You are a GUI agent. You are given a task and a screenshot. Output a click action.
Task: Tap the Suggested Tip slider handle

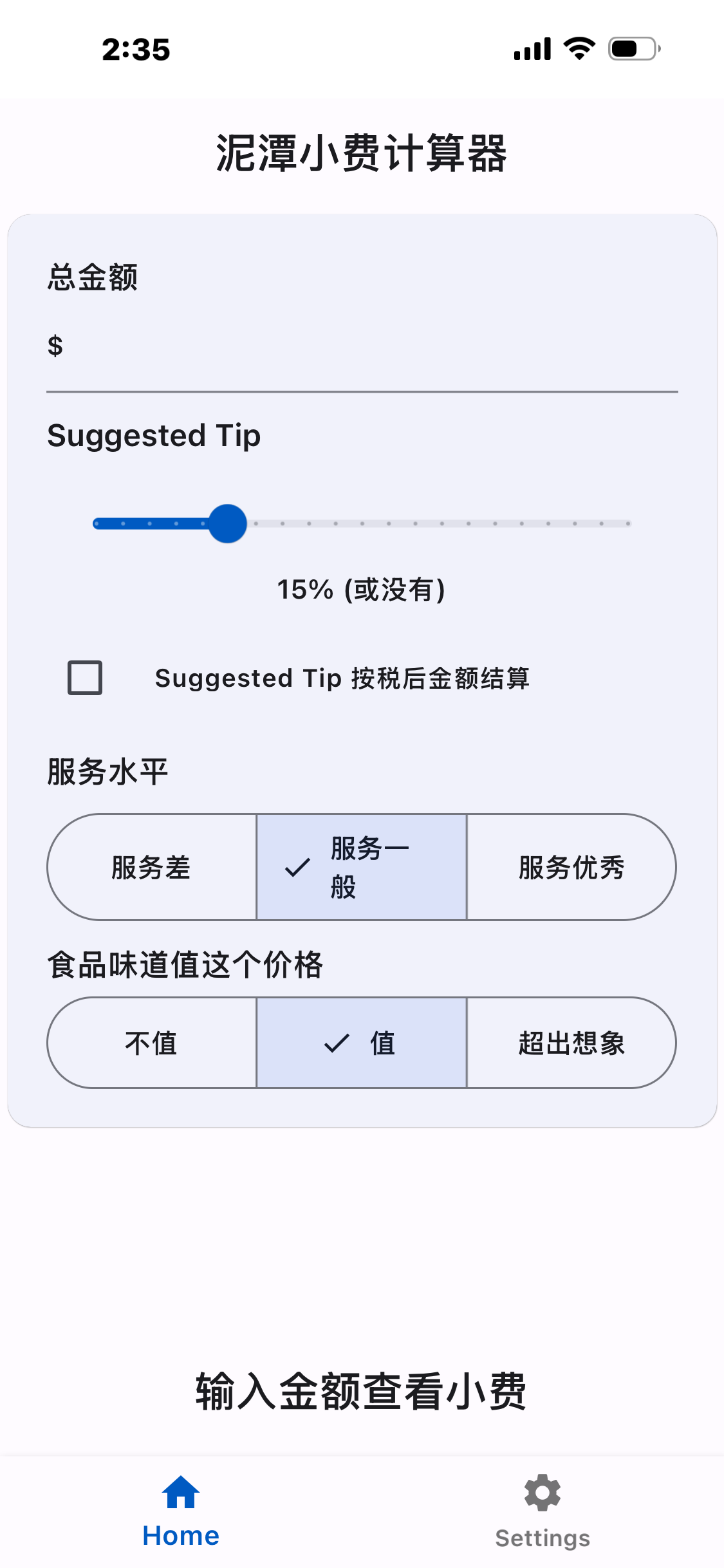click(x=227, y=524)
